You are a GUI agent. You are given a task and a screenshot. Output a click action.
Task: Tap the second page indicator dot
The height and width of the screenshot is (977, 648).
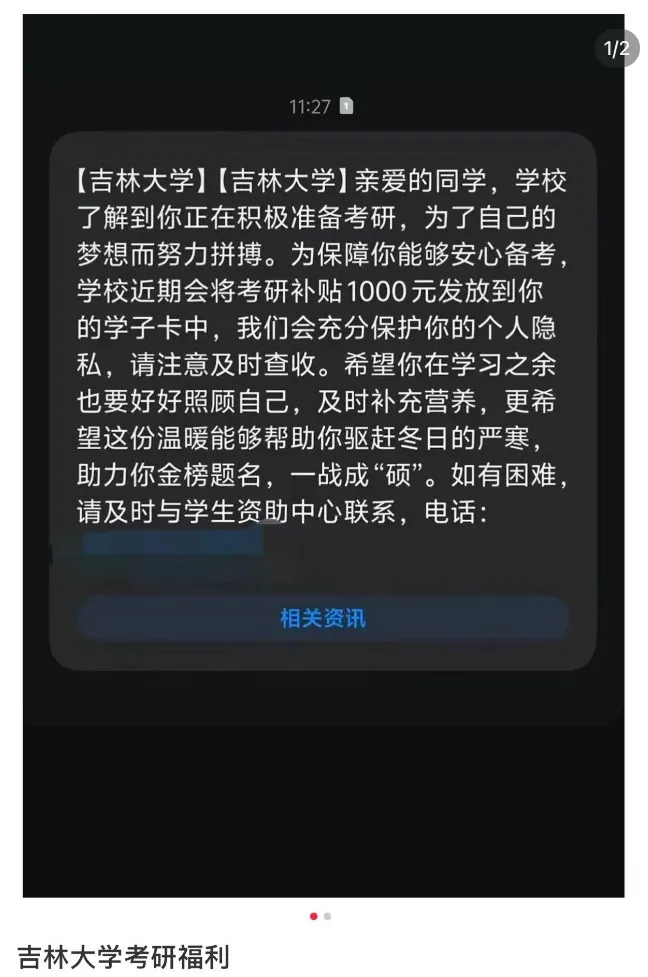pyautogui.click(x=327, y=916)
